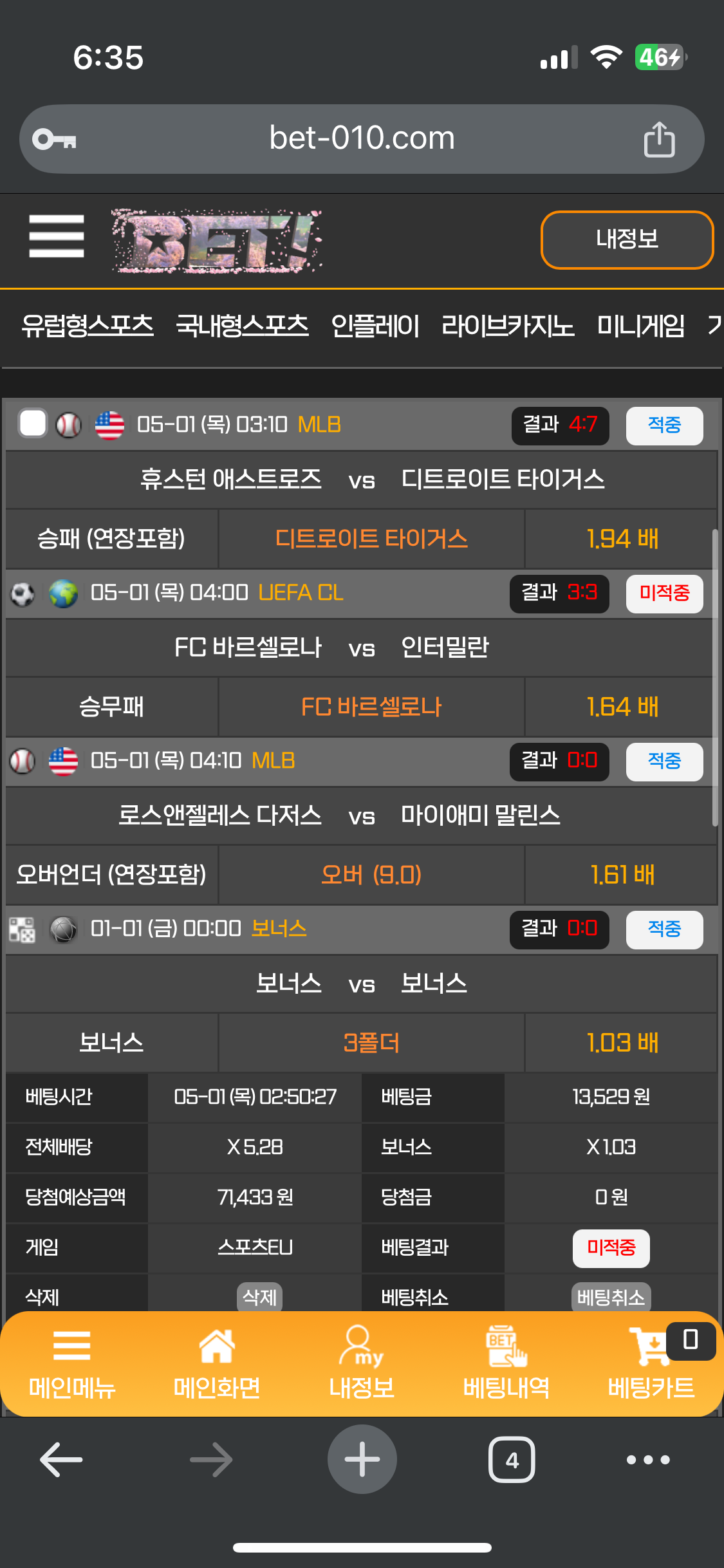Viewport: 724px width, 1568px height.
Task: Select the 미니게임 tab
Action: pos(640,326)
